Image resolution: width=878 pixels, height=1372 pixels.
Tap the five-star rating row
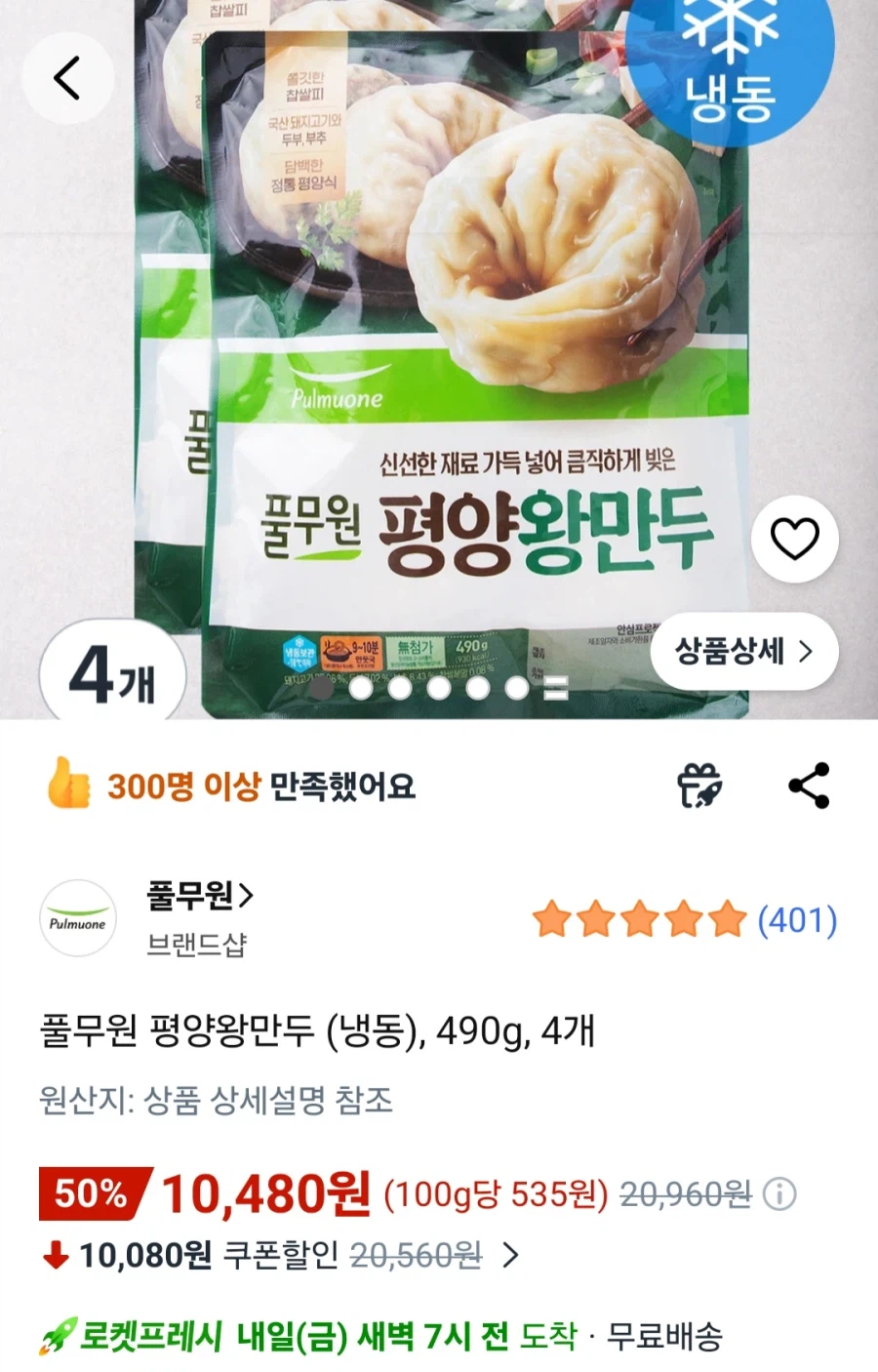point(635,918)
